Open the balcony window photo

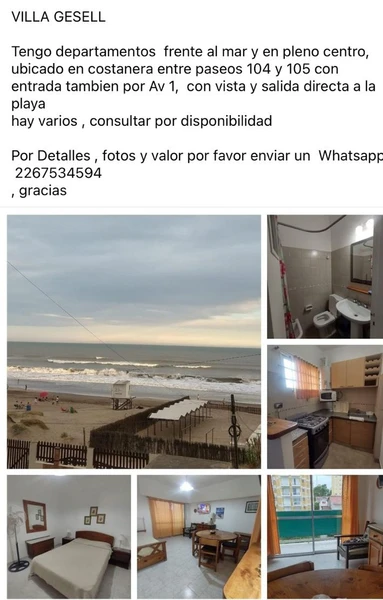point(325,537)
